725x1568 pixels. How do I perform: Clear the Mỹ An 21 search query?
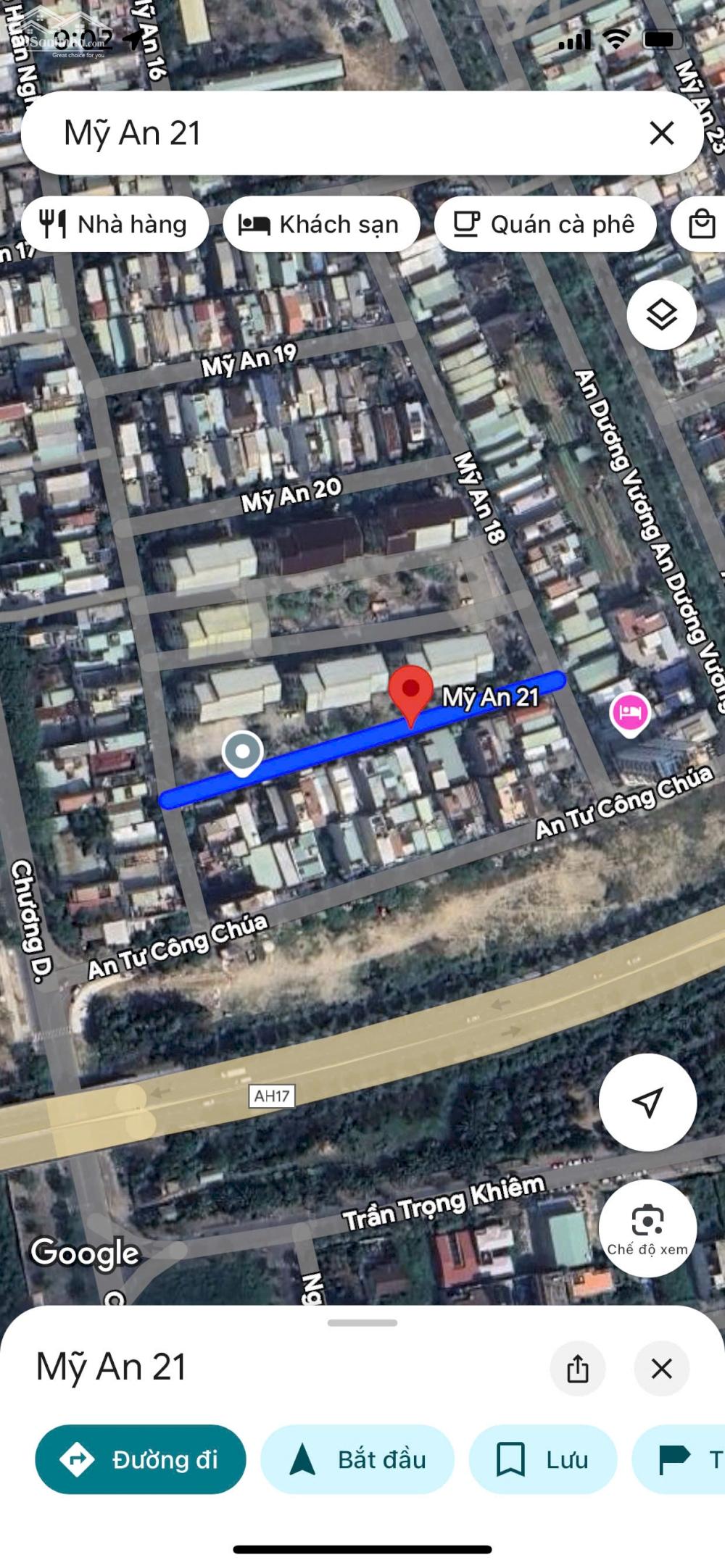[x=661, y=133]
